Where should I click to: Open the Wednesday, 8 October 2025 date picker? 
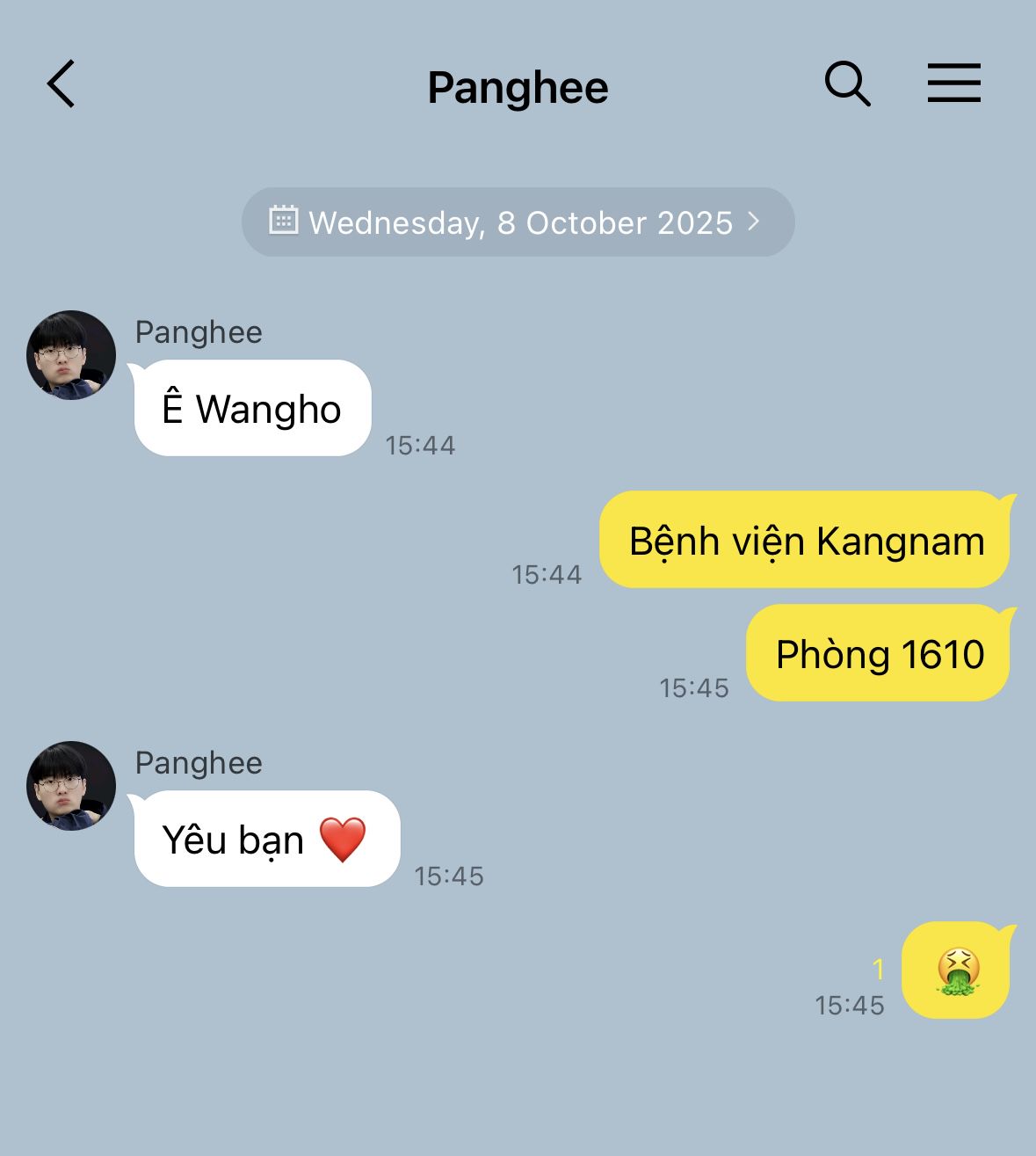518,222
